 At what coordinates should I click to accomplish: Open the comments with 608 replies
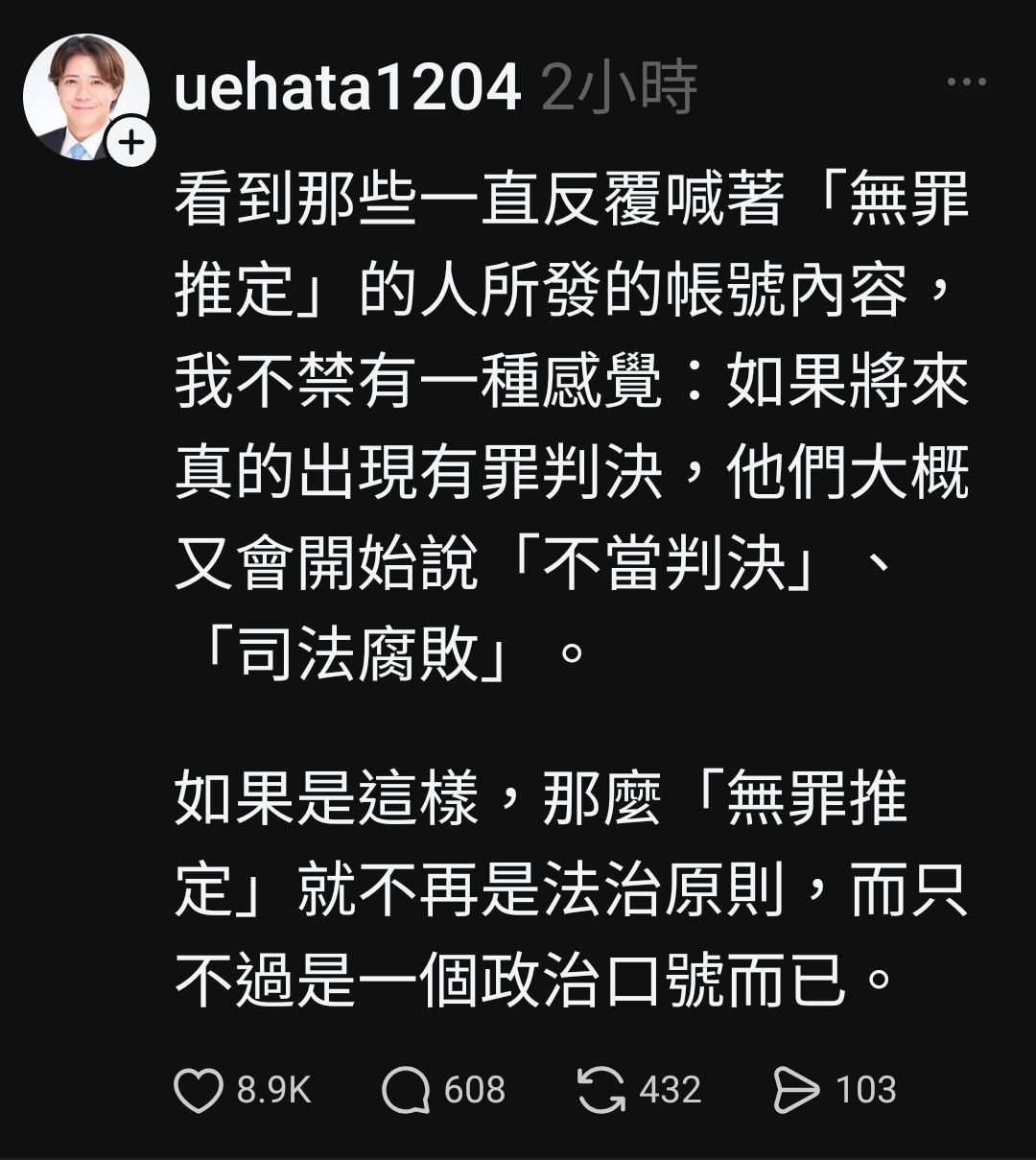point(406,1091)
